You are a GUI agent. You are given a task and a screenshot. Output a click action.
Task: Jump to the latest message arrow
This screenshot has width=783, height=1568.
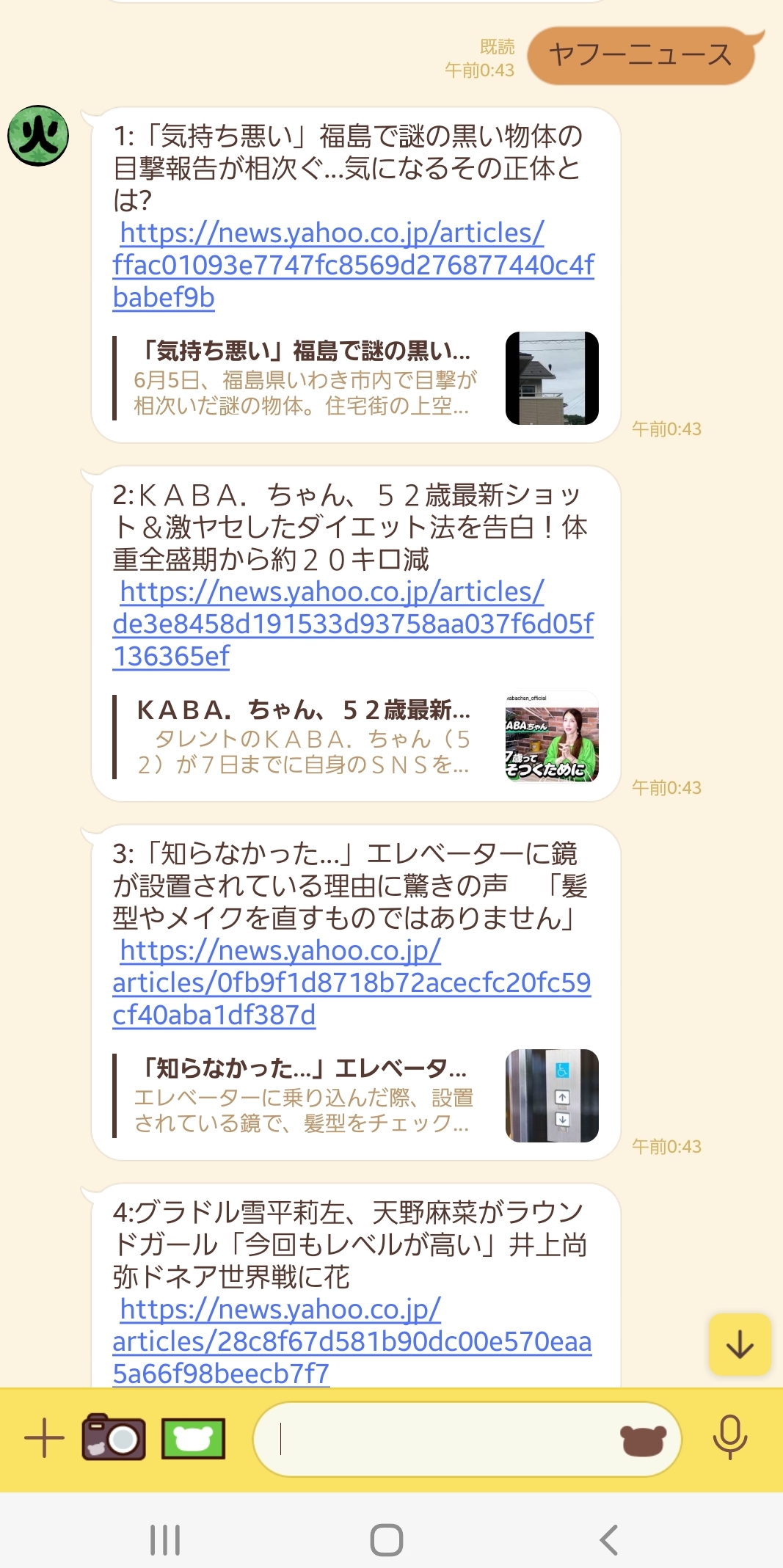tap(740, 1344)
